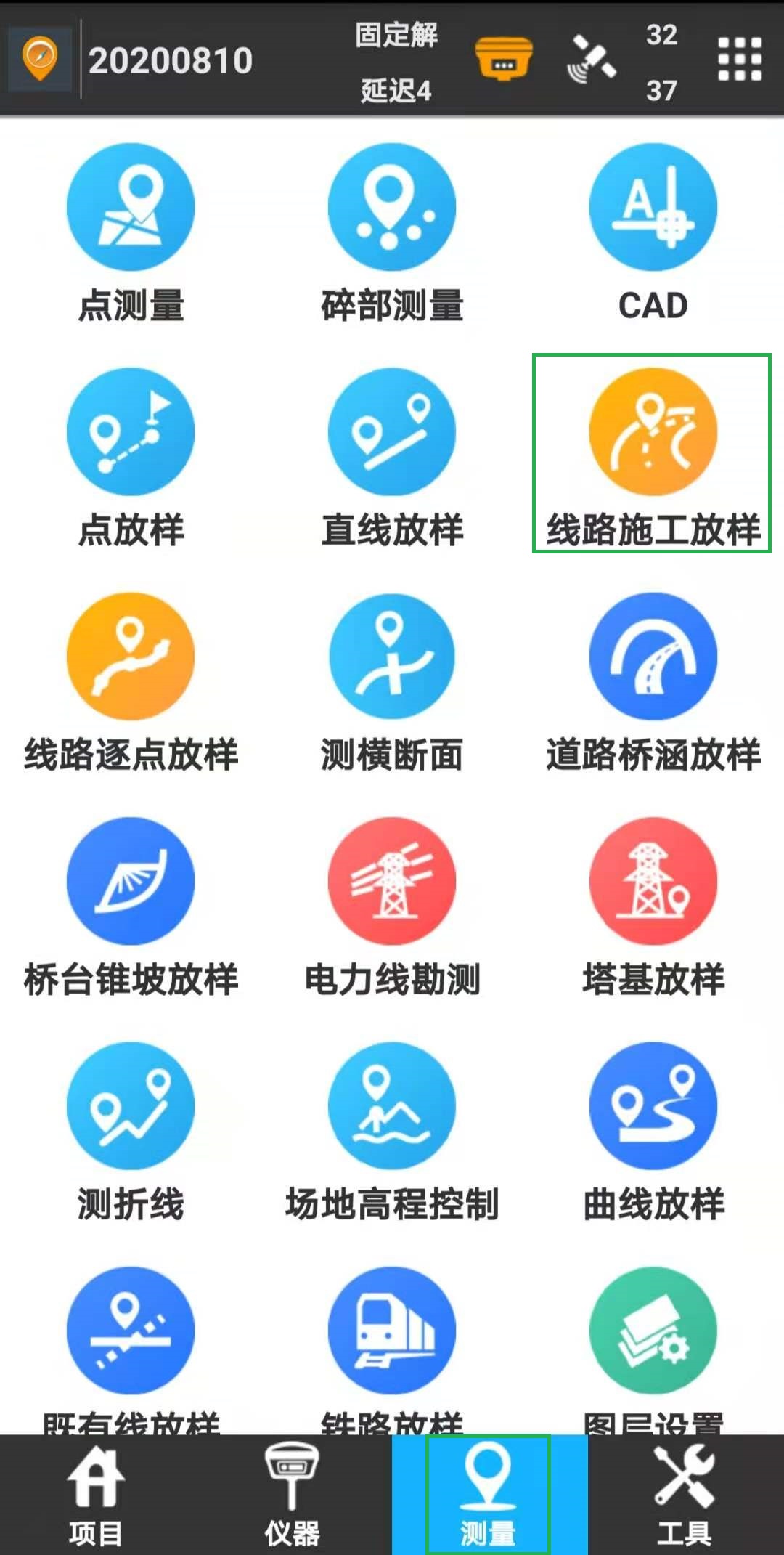784x1555 pixels.
Task: Open 碎部测量 detail survey
Action: pos(392,232)
